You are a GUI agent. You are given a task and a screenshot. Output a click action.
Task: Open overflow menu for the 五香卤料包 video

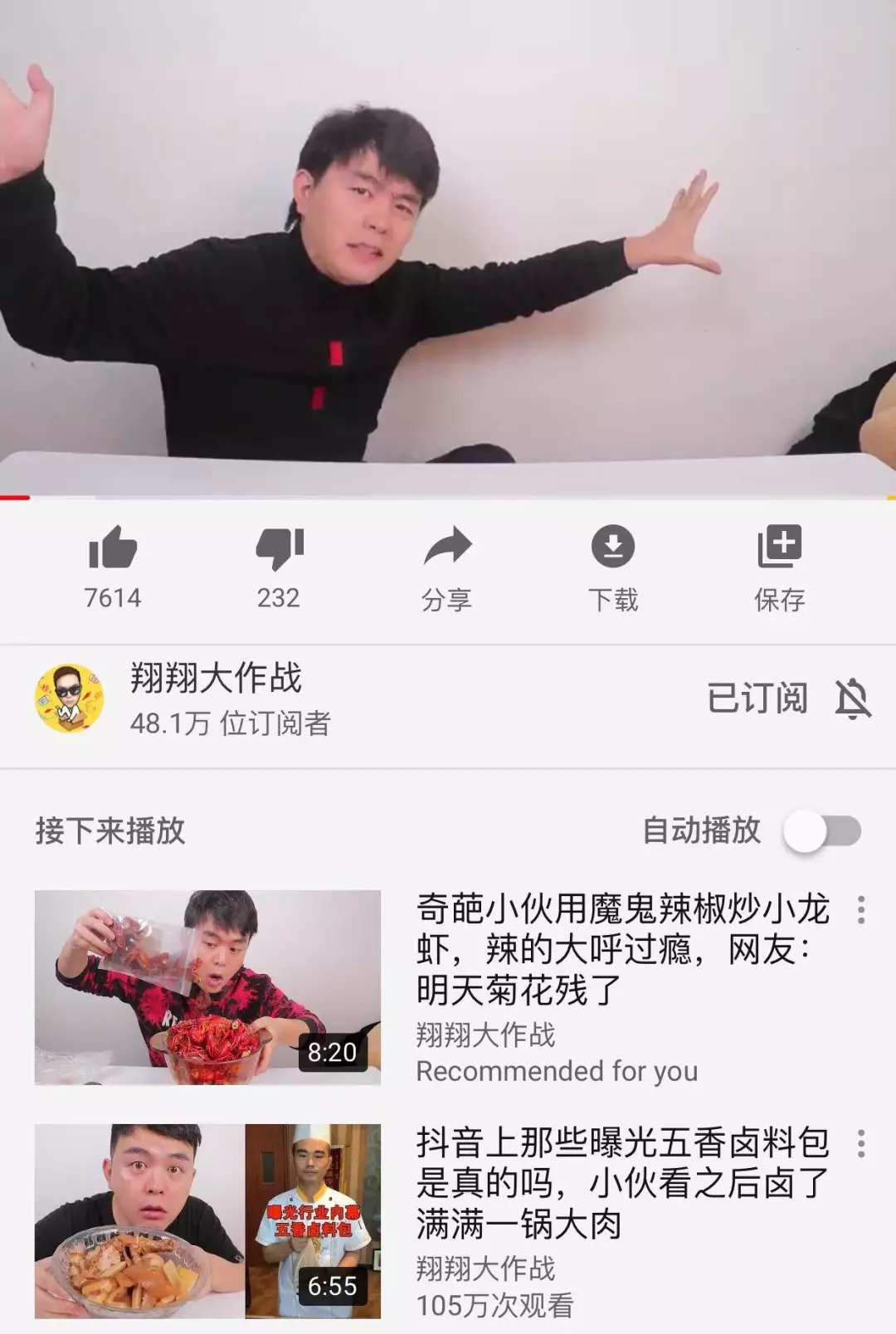[861, 1144]
